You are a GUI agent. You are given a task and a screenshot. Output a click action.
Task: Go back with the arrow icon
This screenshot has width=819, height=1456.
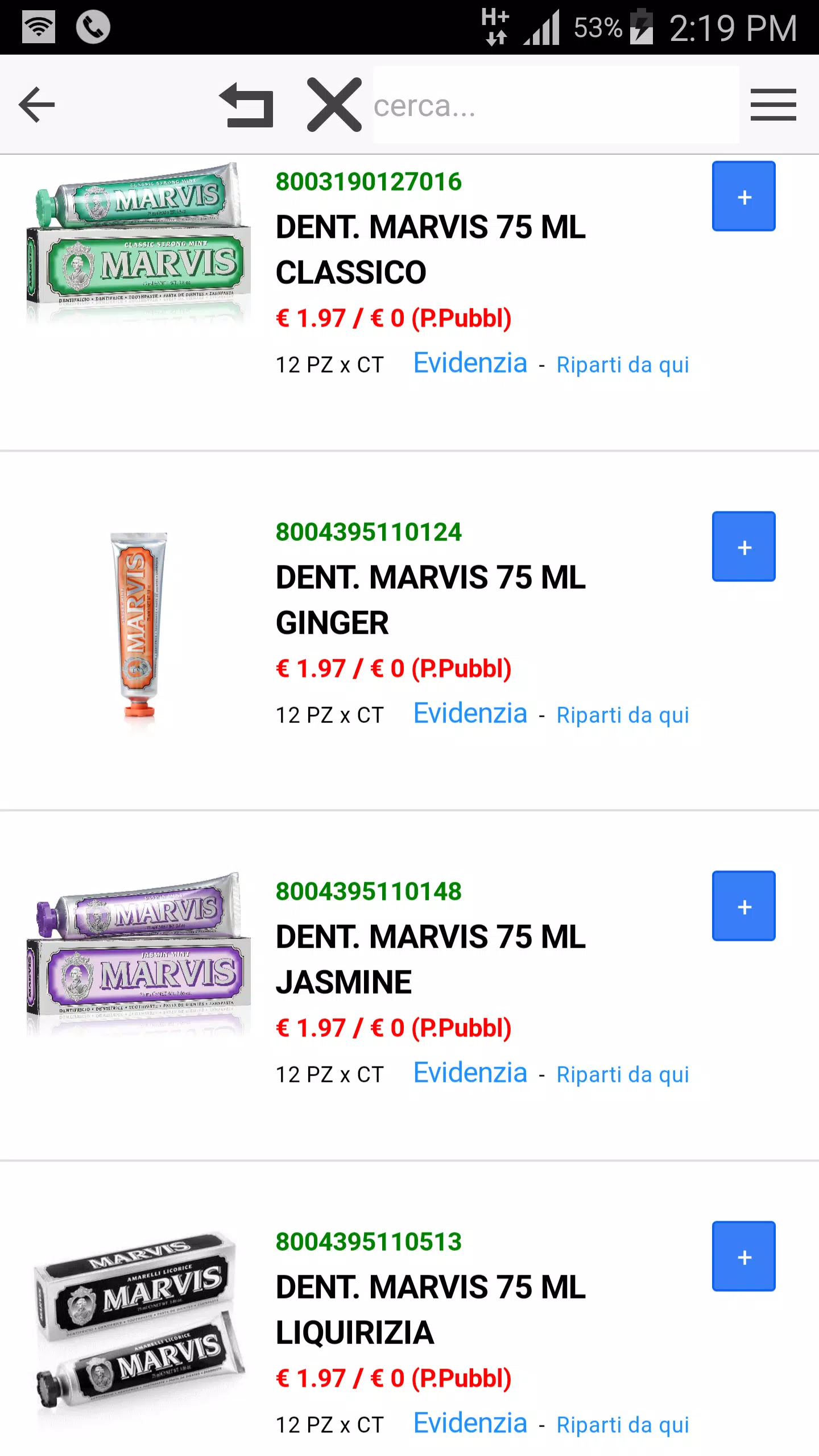[x=37, y=105]
